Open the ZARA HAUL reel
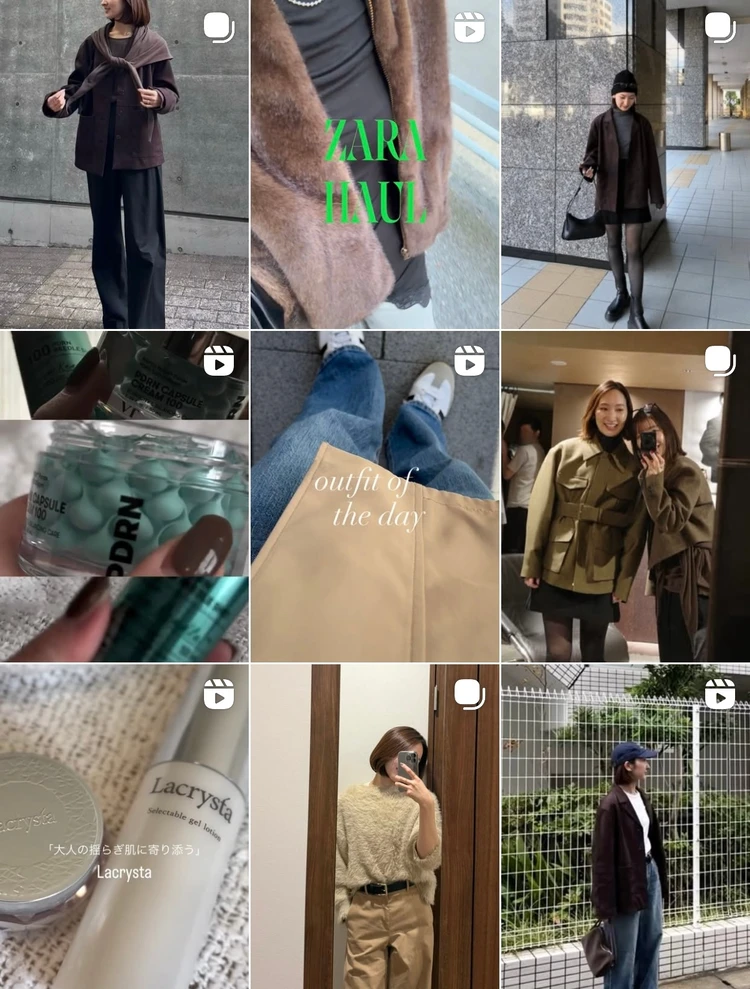The height and width of the screenshot is (989, 750). [375, 165]
